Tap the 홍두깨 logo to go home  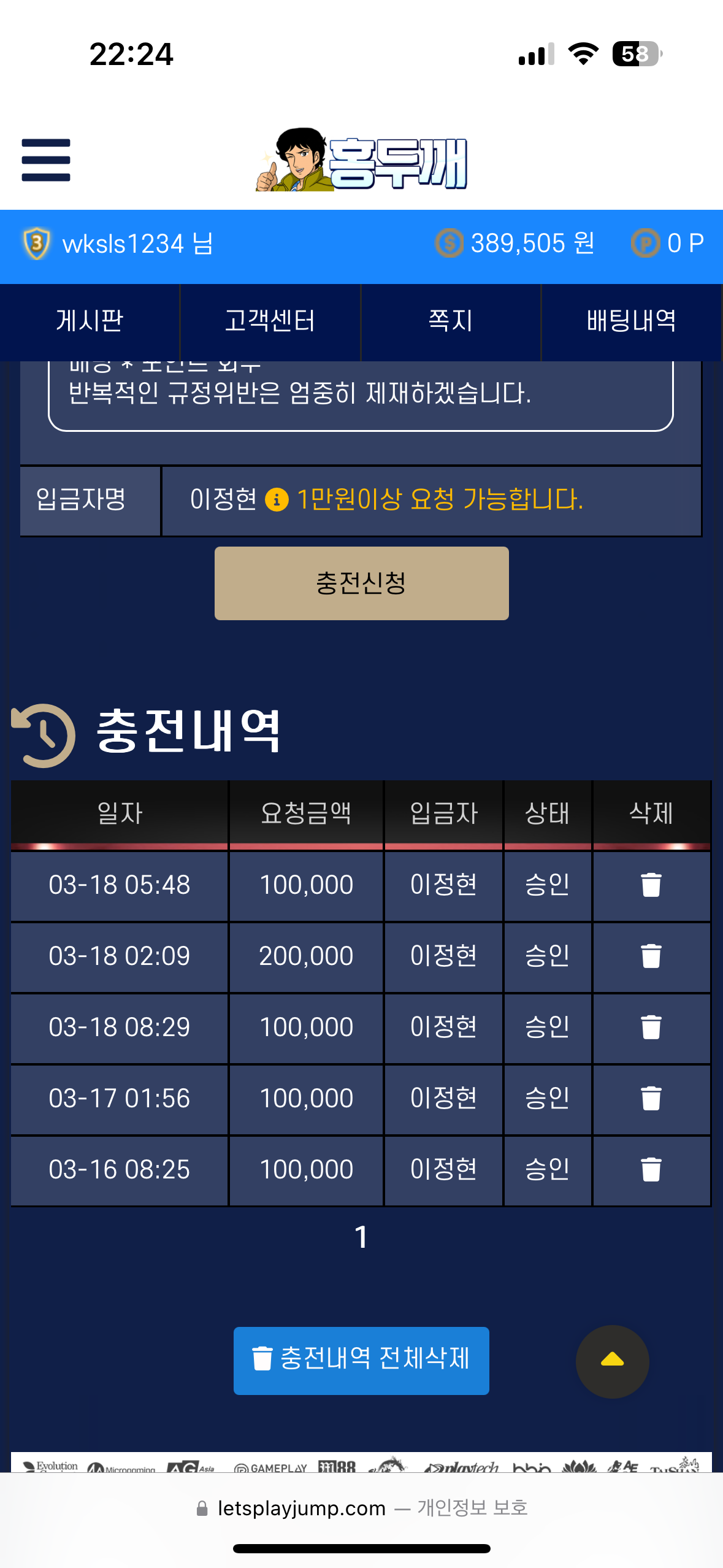click(362, 160)
